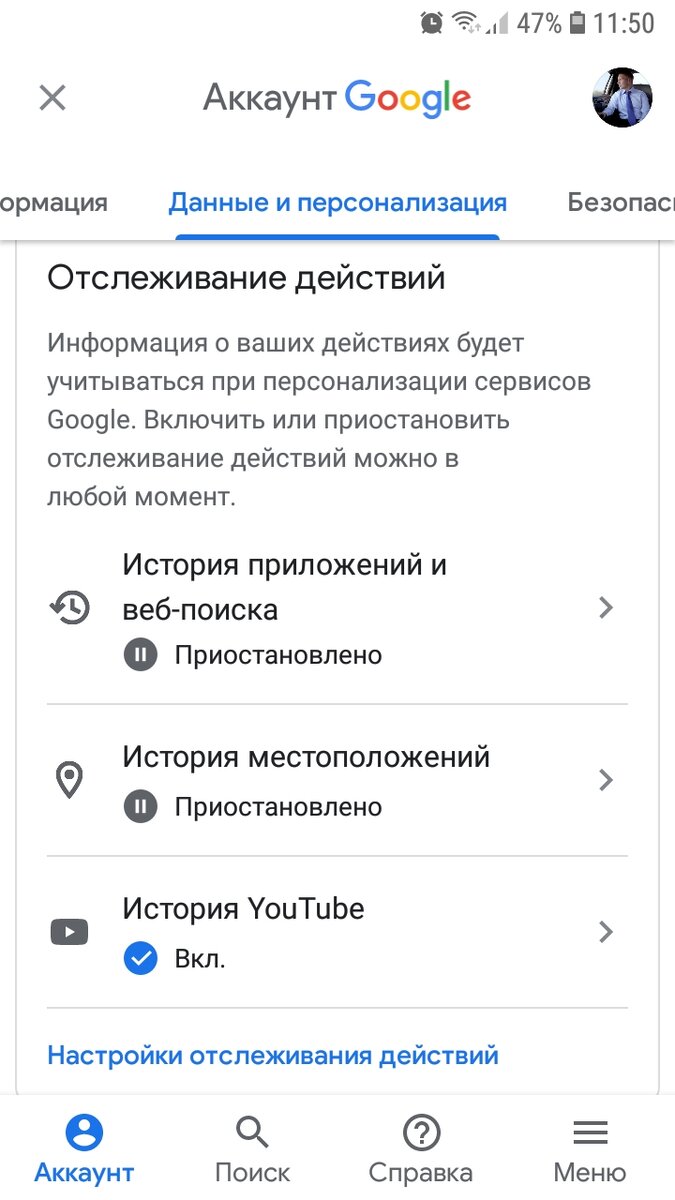The height and width of the screenshot is (1200, 675).
Task: Open История местоположений settings
Action: pyautogui.click(x=337, y=780)
